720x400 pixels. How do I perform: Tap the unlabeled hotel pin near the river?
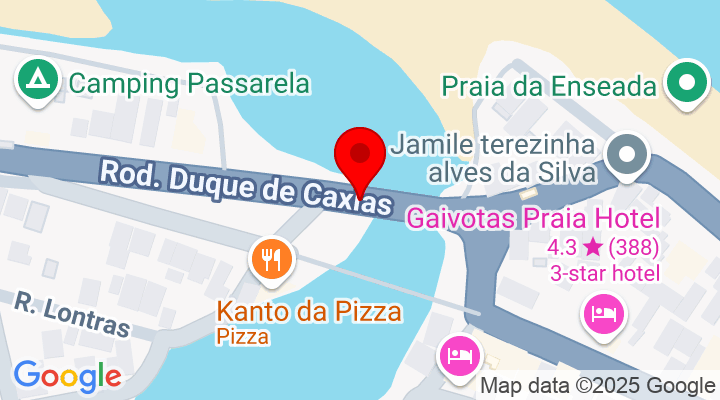click(458, 355)
